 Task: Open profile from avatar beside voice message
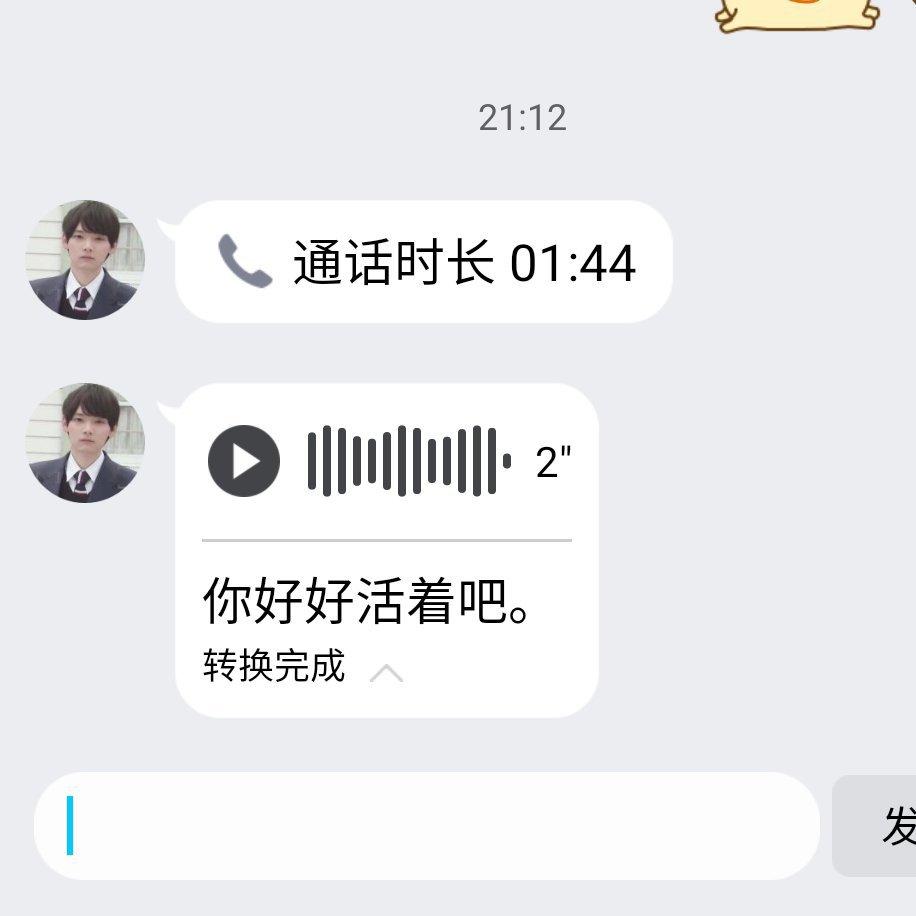(x=85, y=443)
